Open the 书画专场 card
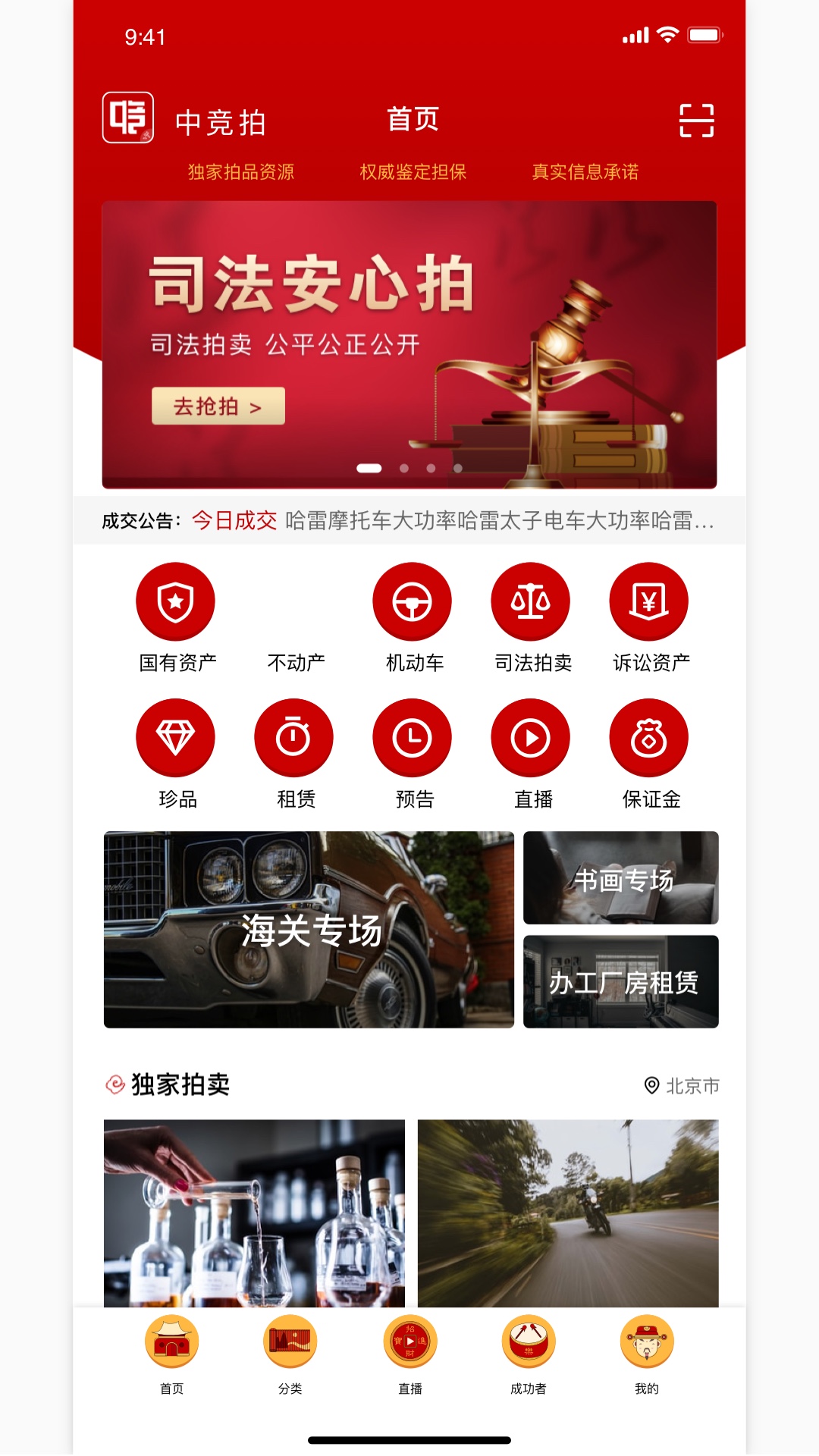The width and height of the screenshot is (819, 1456). 621,878
